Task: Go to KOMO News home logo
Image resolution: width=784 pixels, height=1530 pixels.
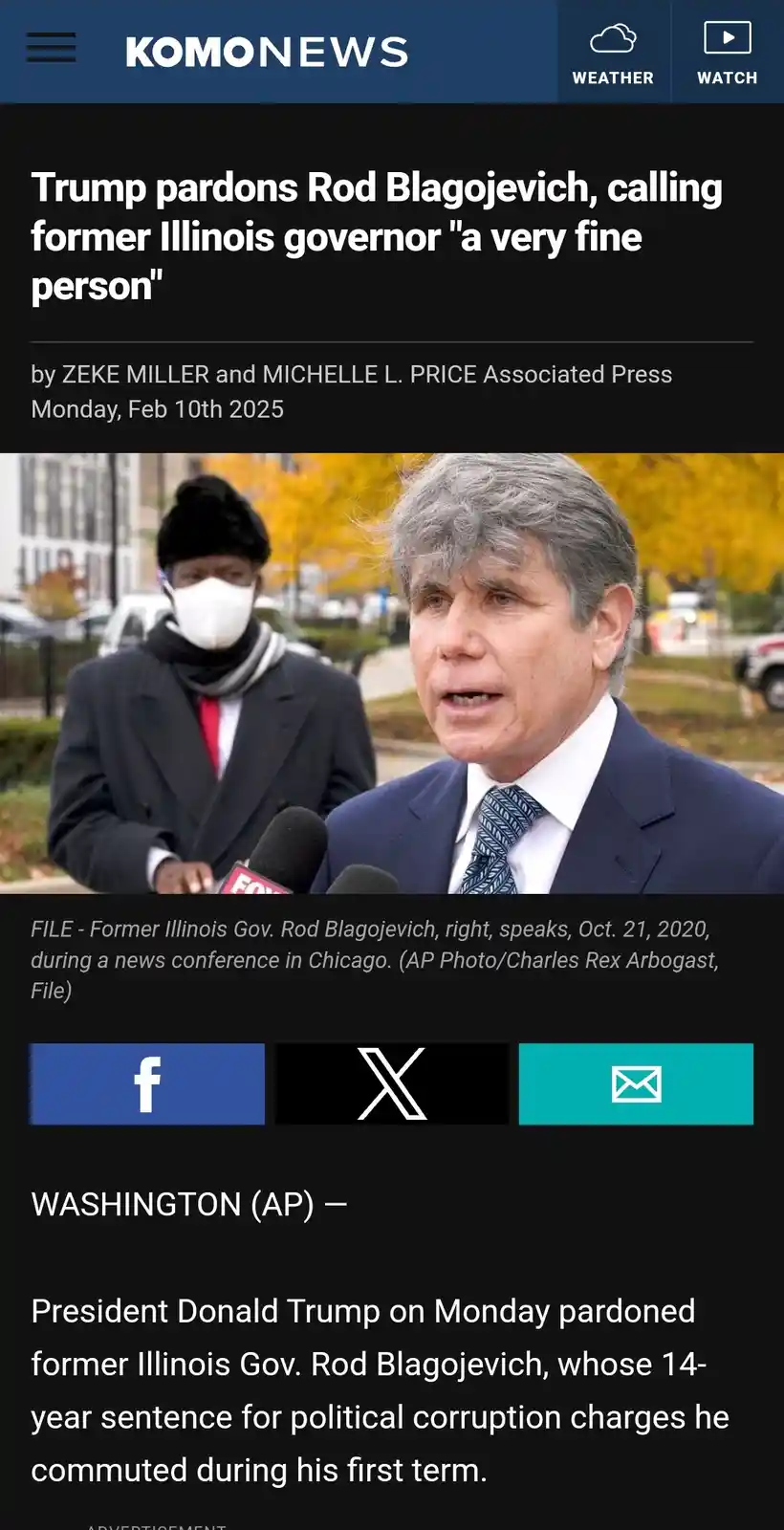Action: [x=267, y=52]
